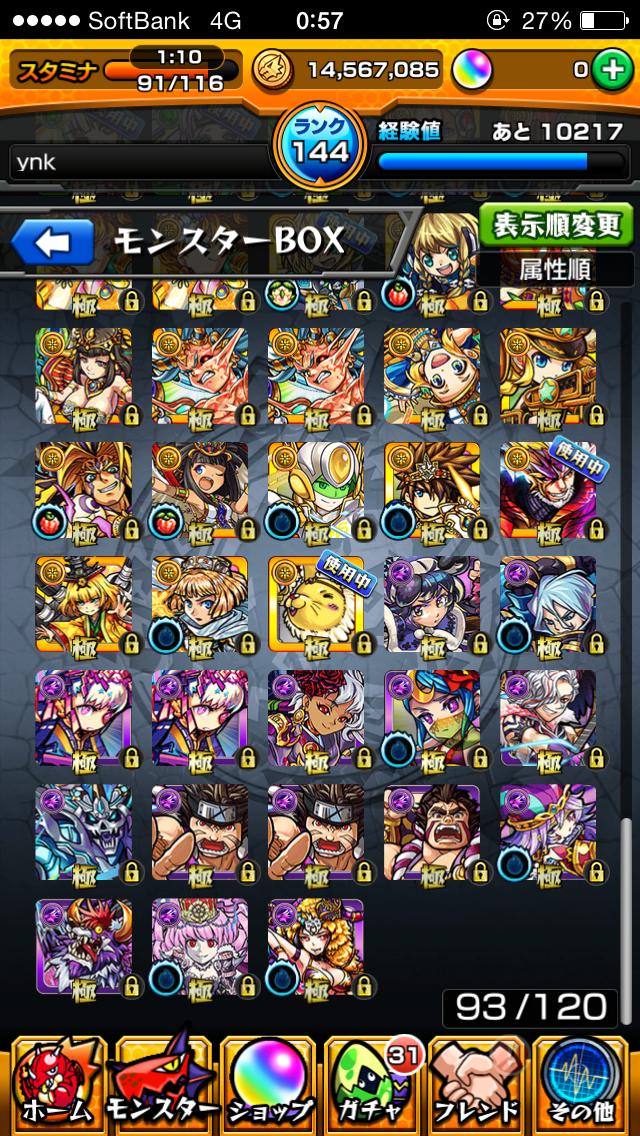Select the red-haired dark monster marked 使用中

547,490
